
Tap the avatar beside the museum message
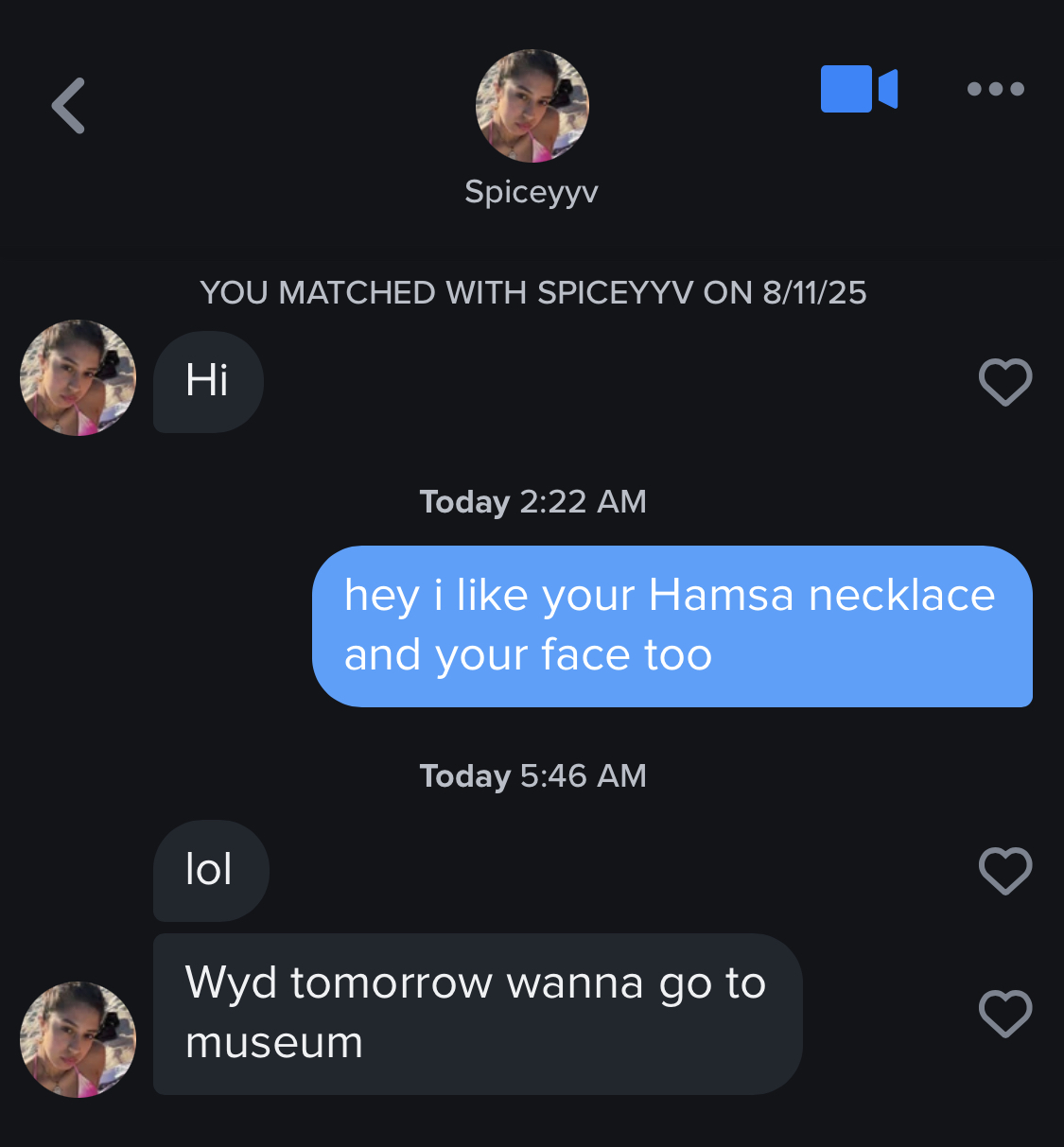click(78, 1039)
